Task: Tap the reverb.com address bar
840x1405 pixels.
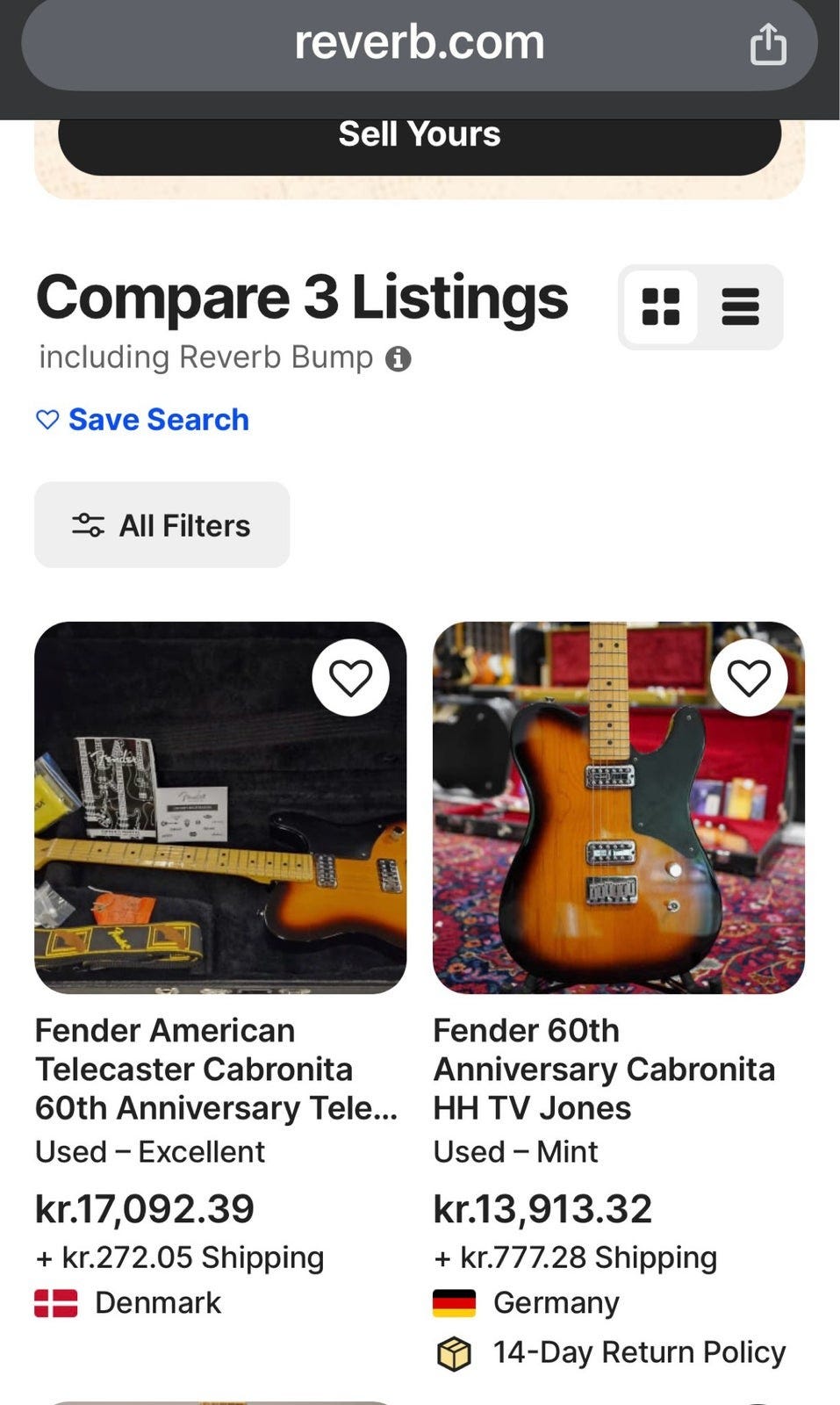Action: click(x=419, y=44)
